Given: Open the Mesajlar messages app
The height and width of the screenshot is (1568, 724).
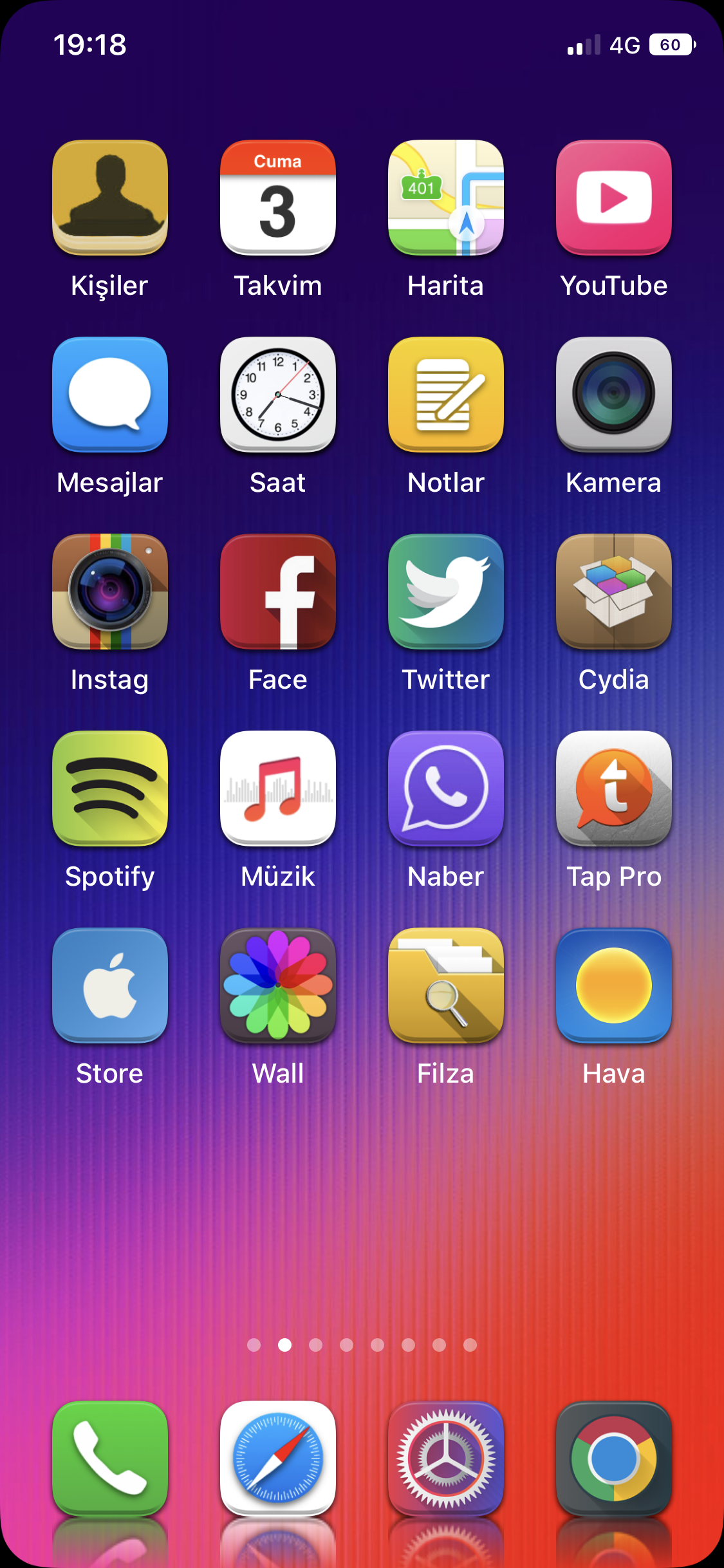Looking at the screenshot, I should [x=110, y=395].
